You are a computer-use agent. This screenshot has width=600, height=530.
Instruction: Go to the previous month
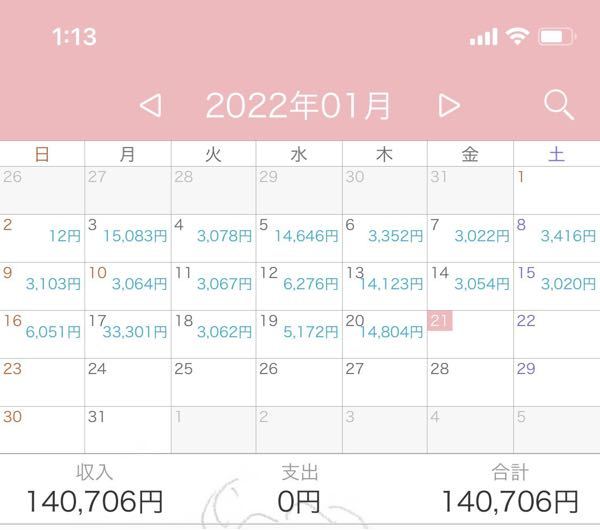[150, 105]
